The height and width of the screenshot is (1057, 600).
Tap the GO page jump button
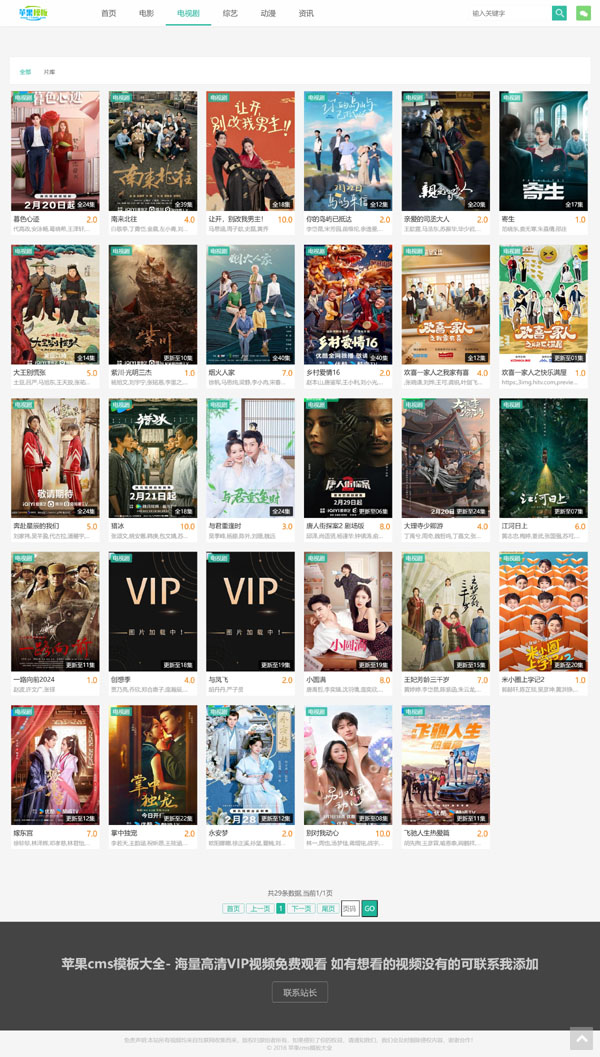tap(369, 909)
